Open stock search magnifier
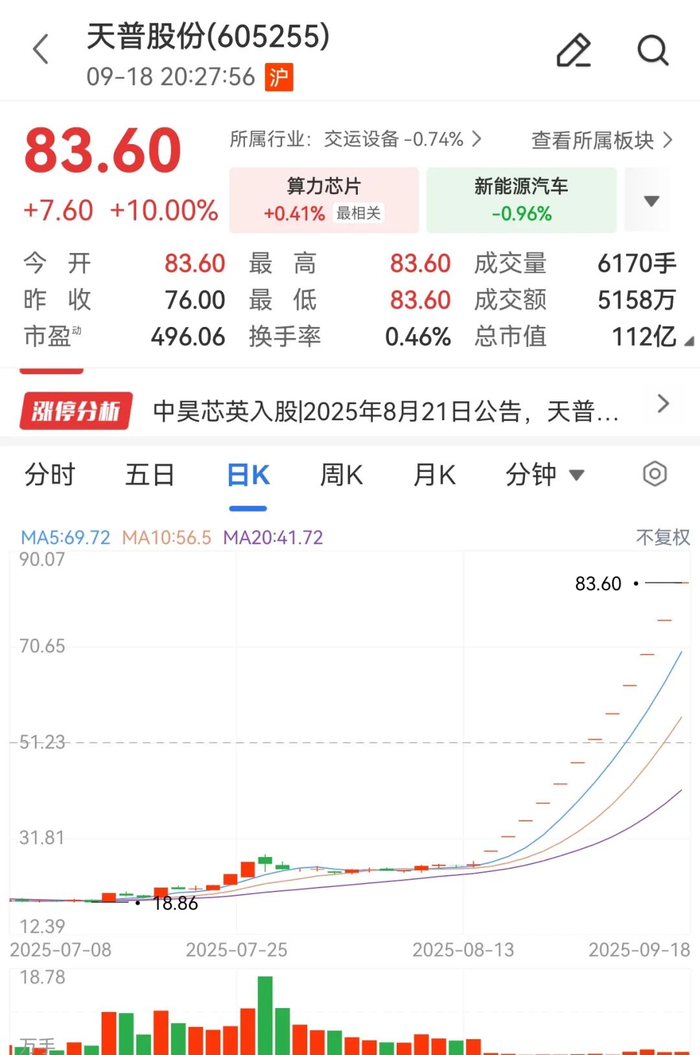Image resolution: width=700 pixels, height=1055 pixels. [653, 50]
